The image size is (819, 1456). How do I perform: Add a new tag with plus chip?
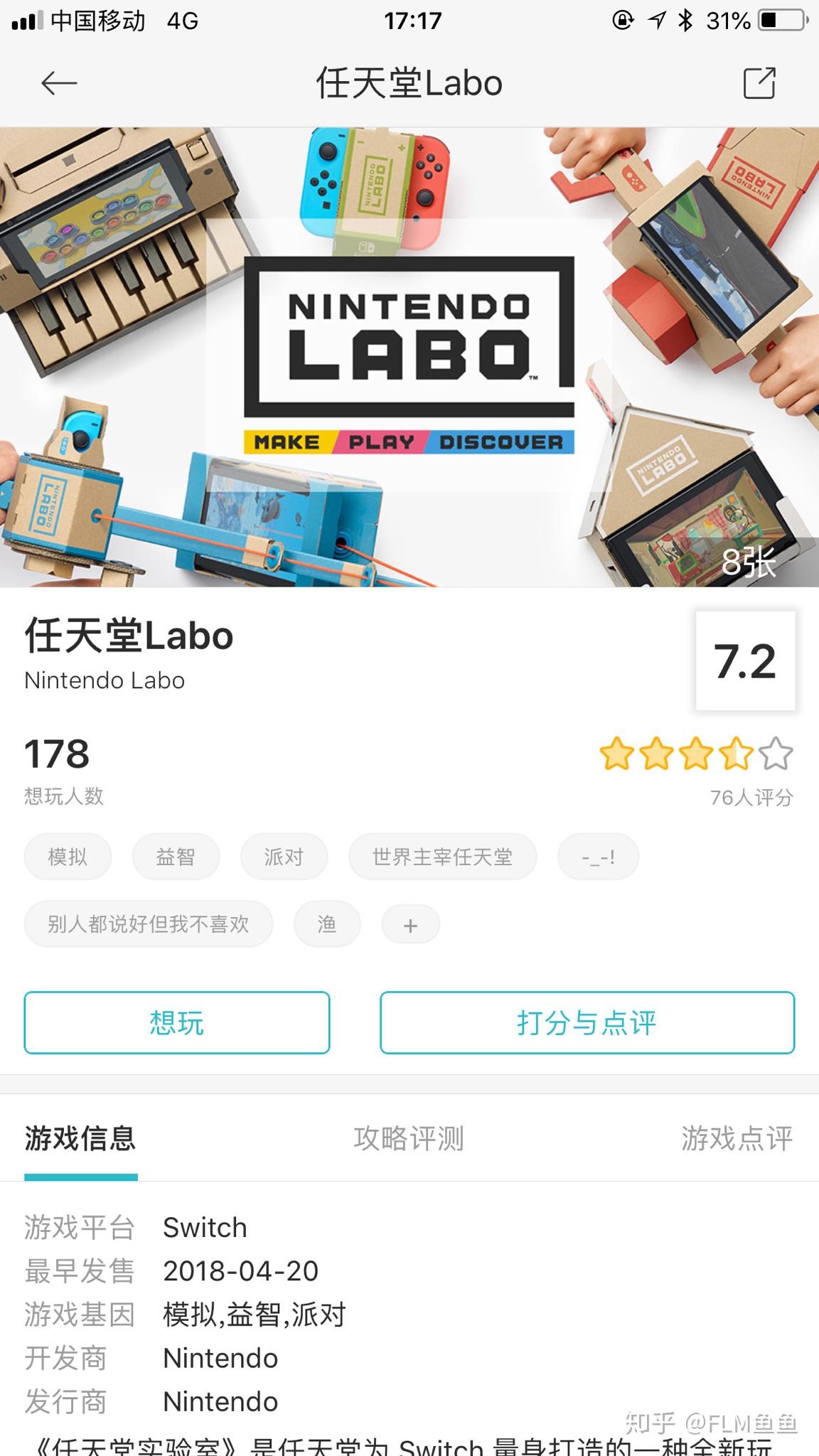[x=410, y=925]
